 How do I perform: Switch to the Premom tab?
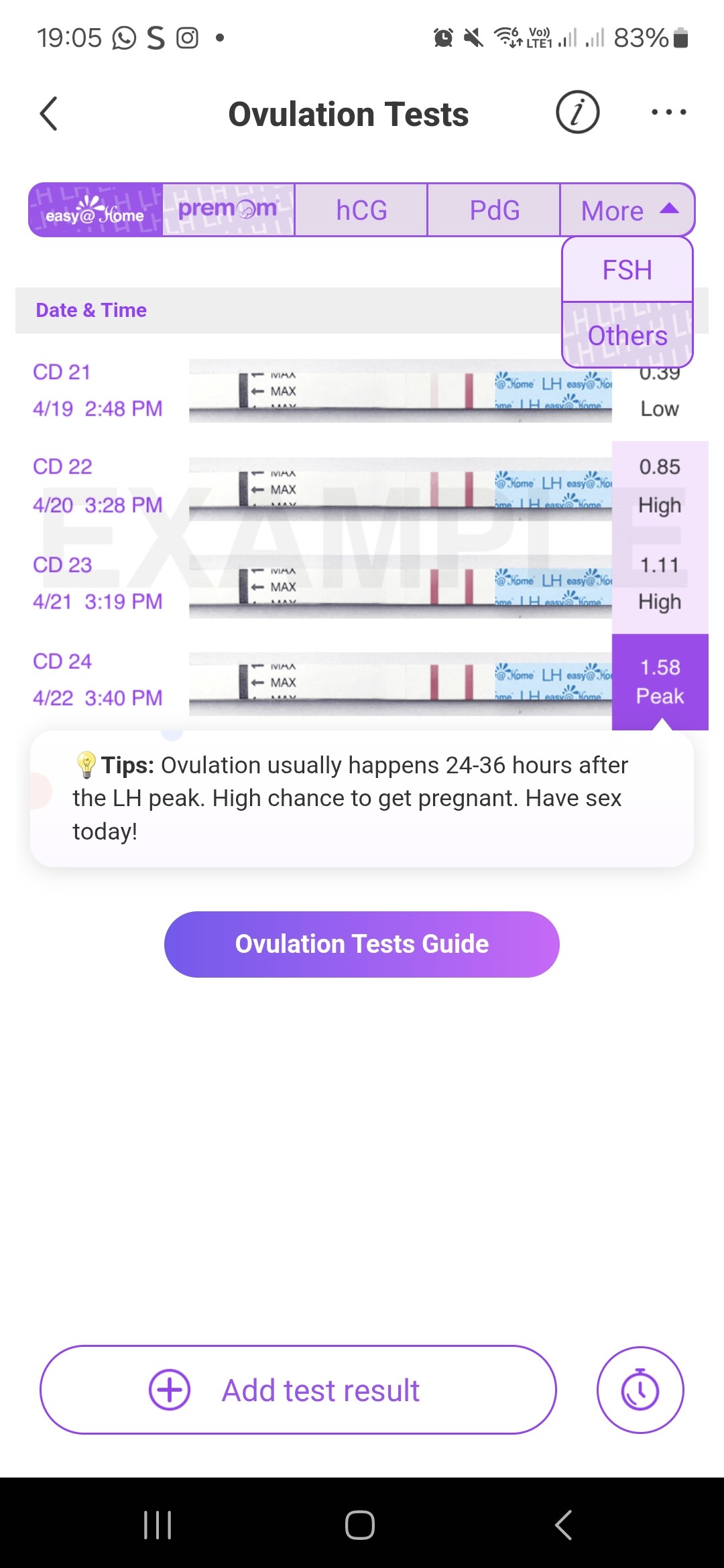(228, 210)
